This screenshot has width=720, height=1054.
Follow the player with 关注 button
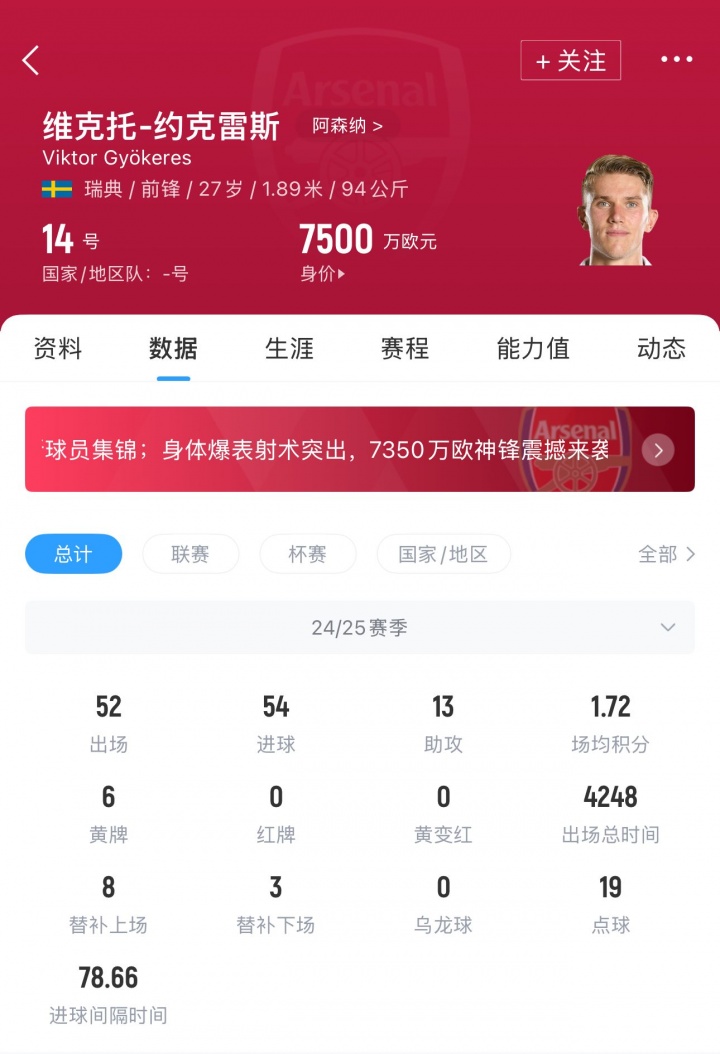pos(570,61)
